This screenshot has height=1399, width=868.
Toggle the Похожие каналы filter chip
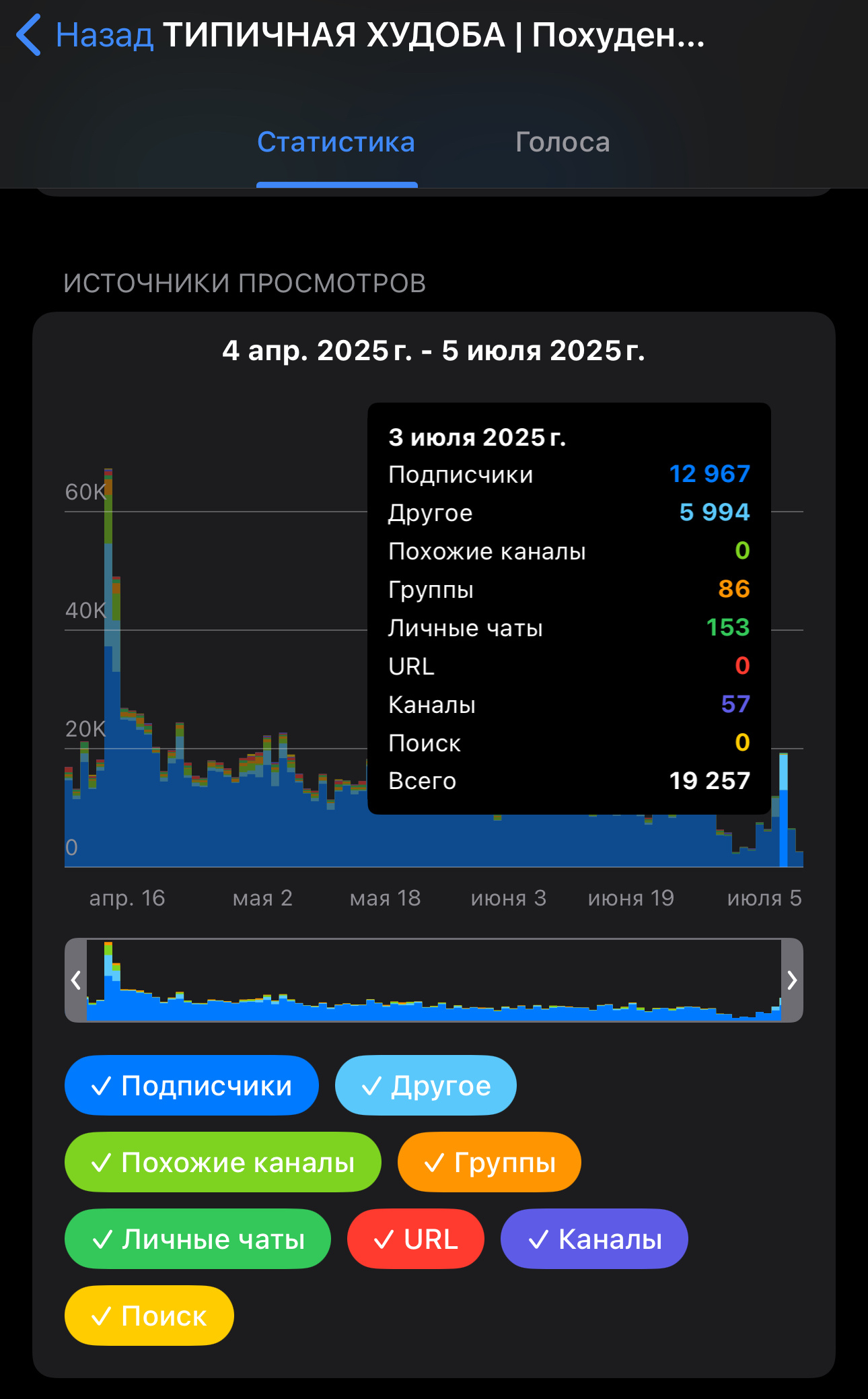(x=223, y=1162)
